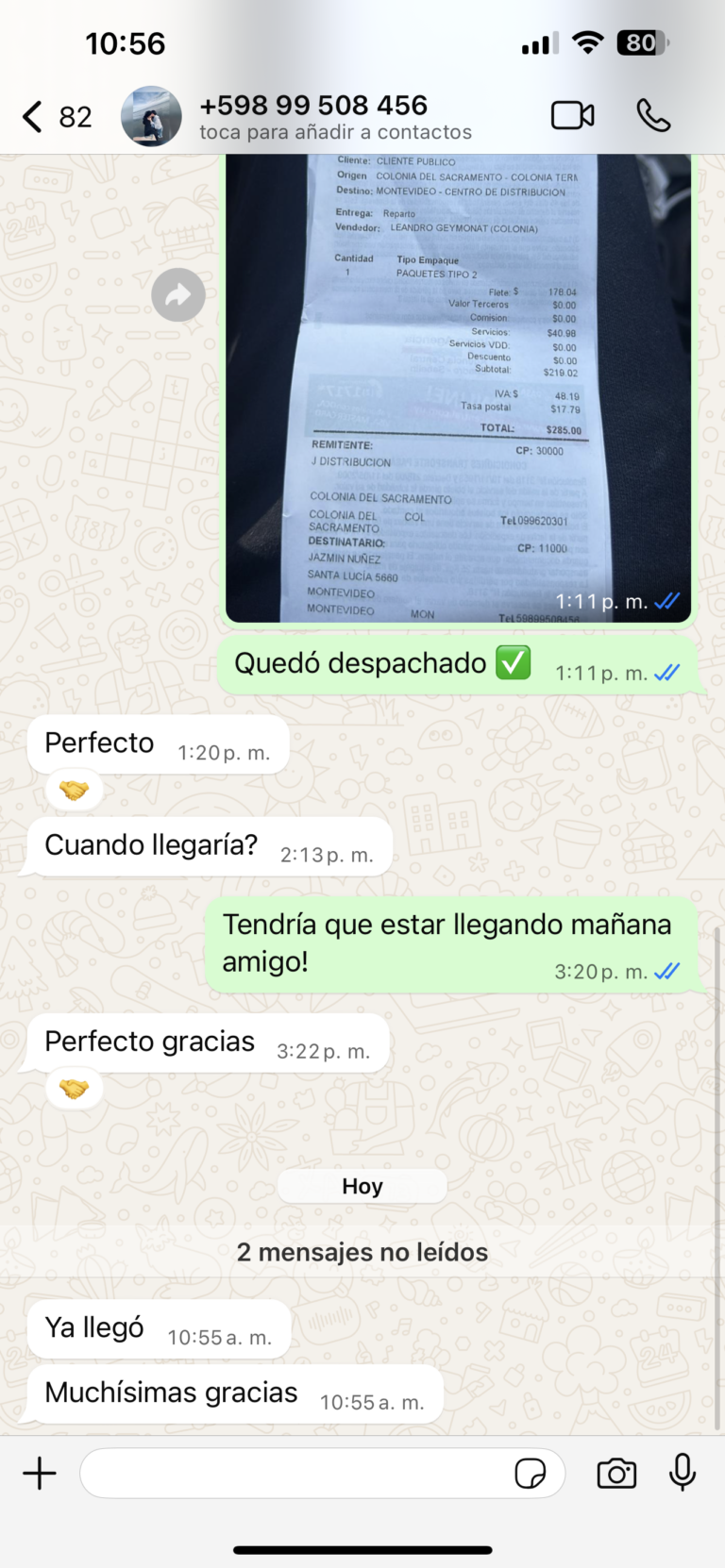Open contact info for +598 99 508 456
The width and height of the screenshot is (725, 1568).
(335, 117)
